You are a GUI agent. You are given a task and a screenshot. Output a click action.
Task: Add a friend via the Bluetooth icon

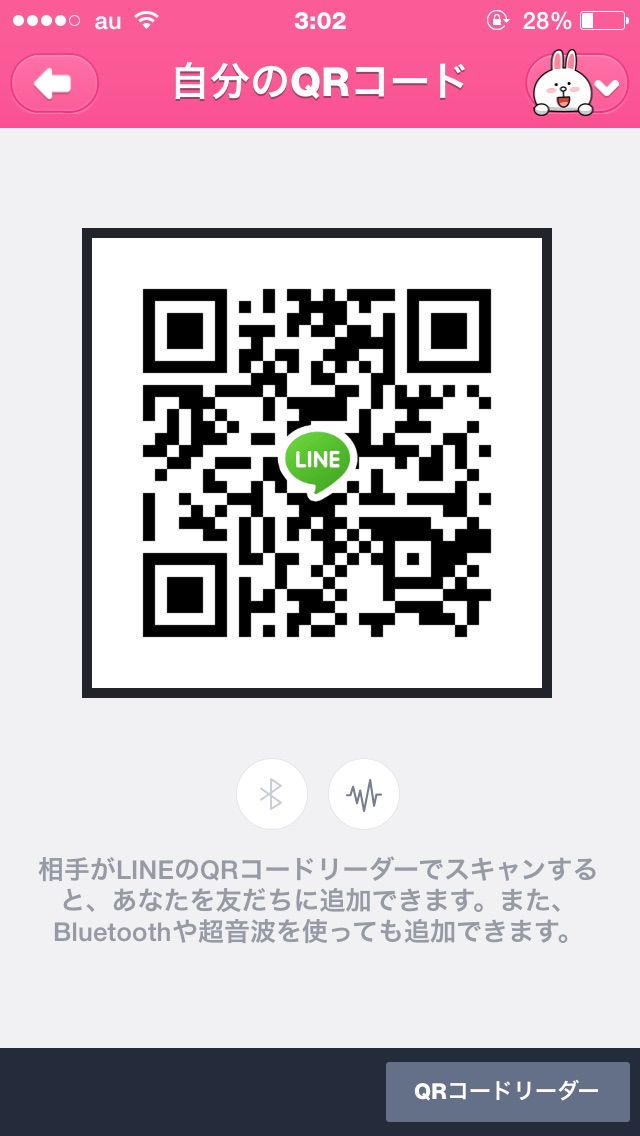point(272,794)
